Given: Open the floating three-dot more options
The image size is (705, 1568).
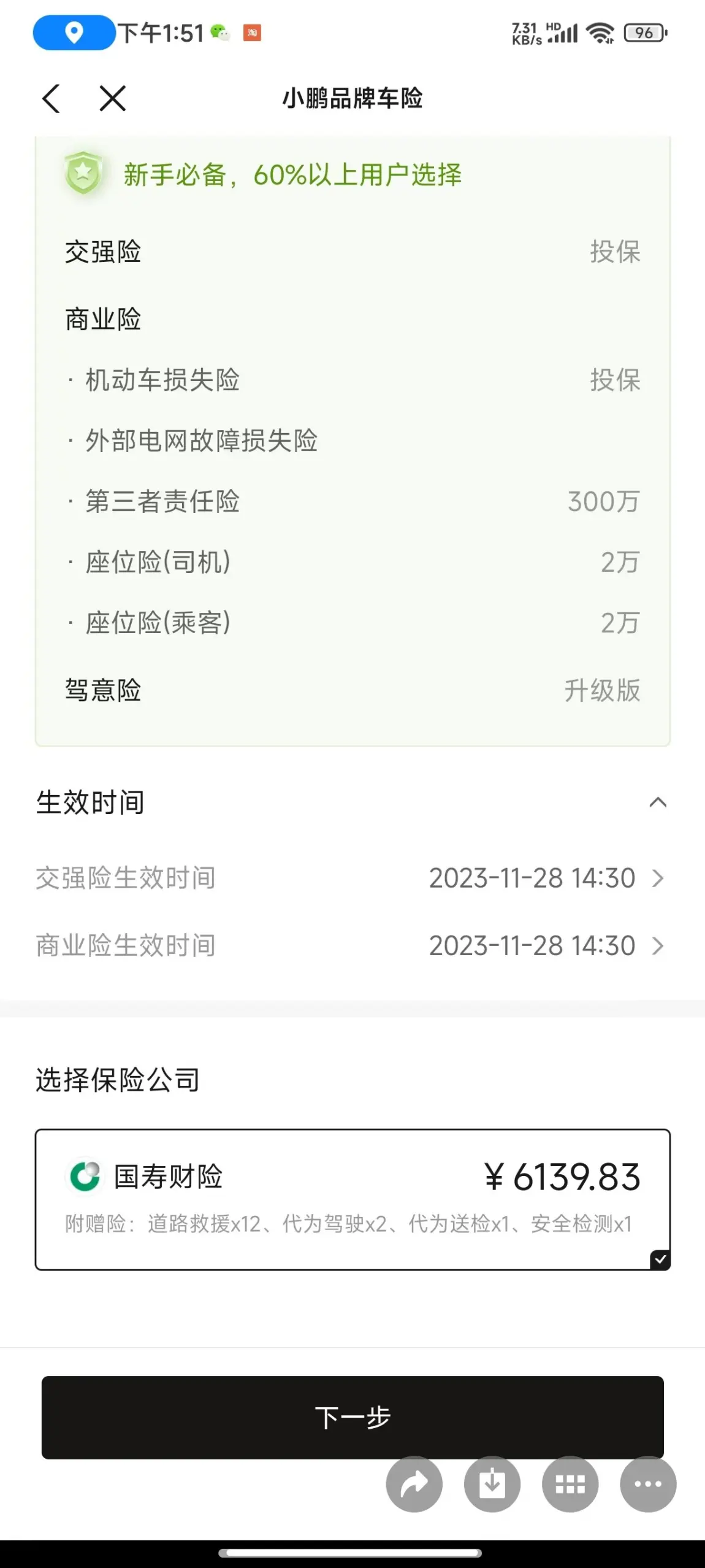Looking at the screenshot, I should [648, 1485].
